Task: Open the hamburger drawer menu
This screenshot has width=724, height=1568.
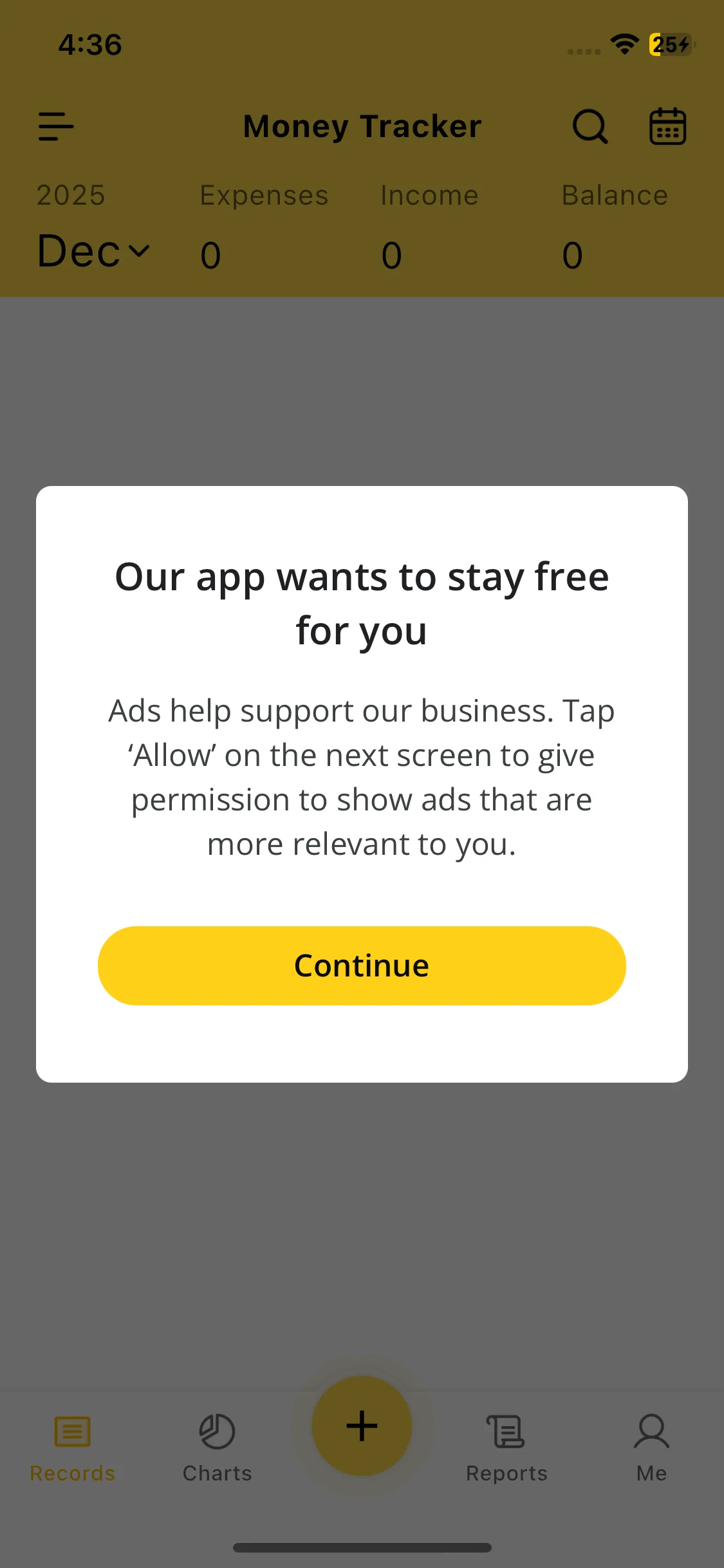Action: [56, 126]
